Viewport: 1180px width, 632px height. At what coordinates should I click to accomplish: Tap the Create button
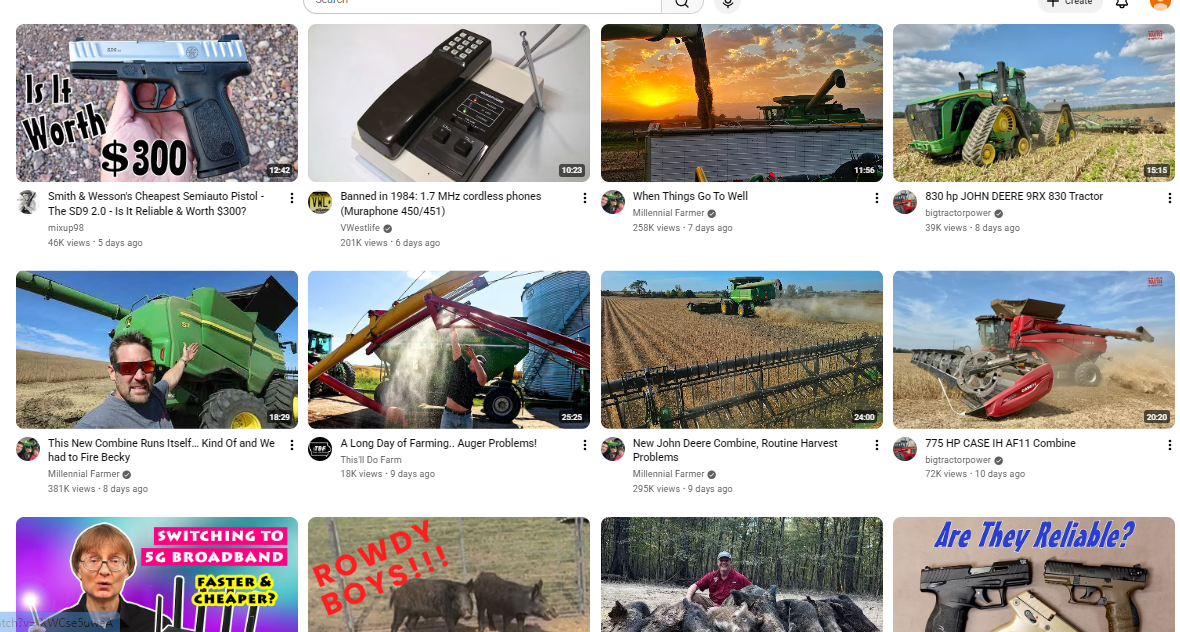click(x=1070, y=4)
